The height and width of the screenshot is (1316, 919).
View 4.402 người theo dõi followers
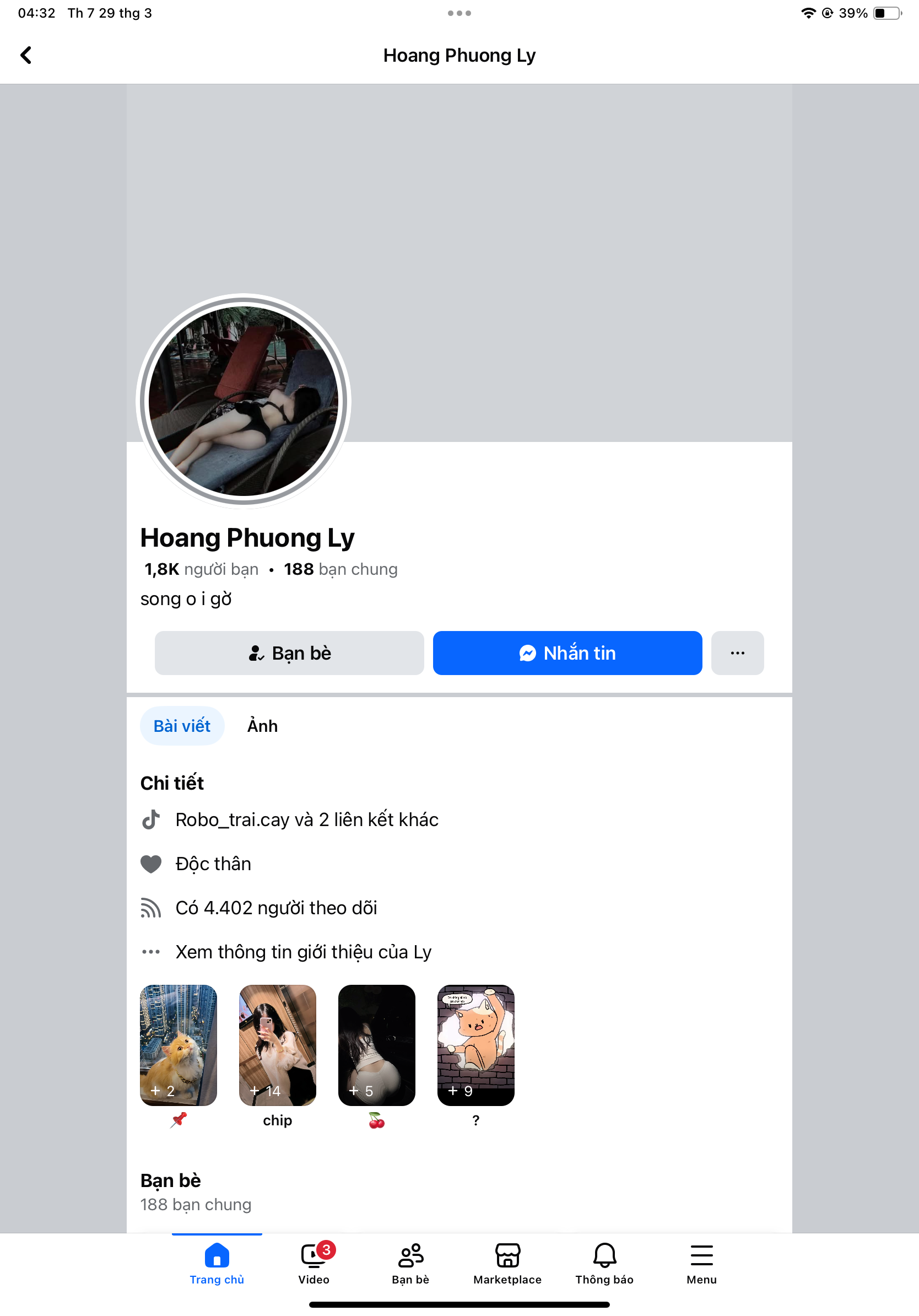pyautogui.click(x=276, y=908)
